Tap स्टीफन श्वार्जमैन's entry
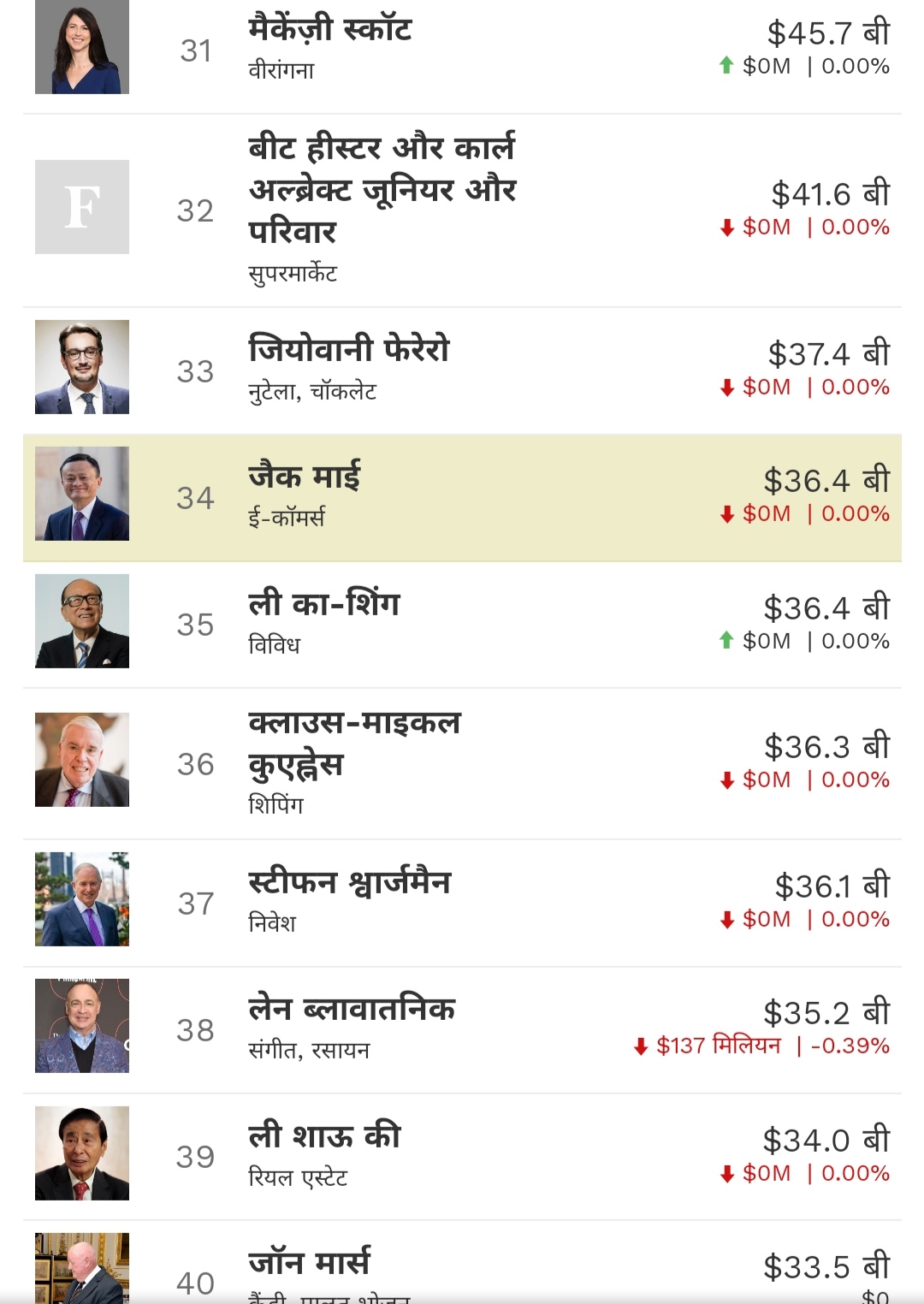Viewport: 924px width, 1304px height. tap(349, 882)
